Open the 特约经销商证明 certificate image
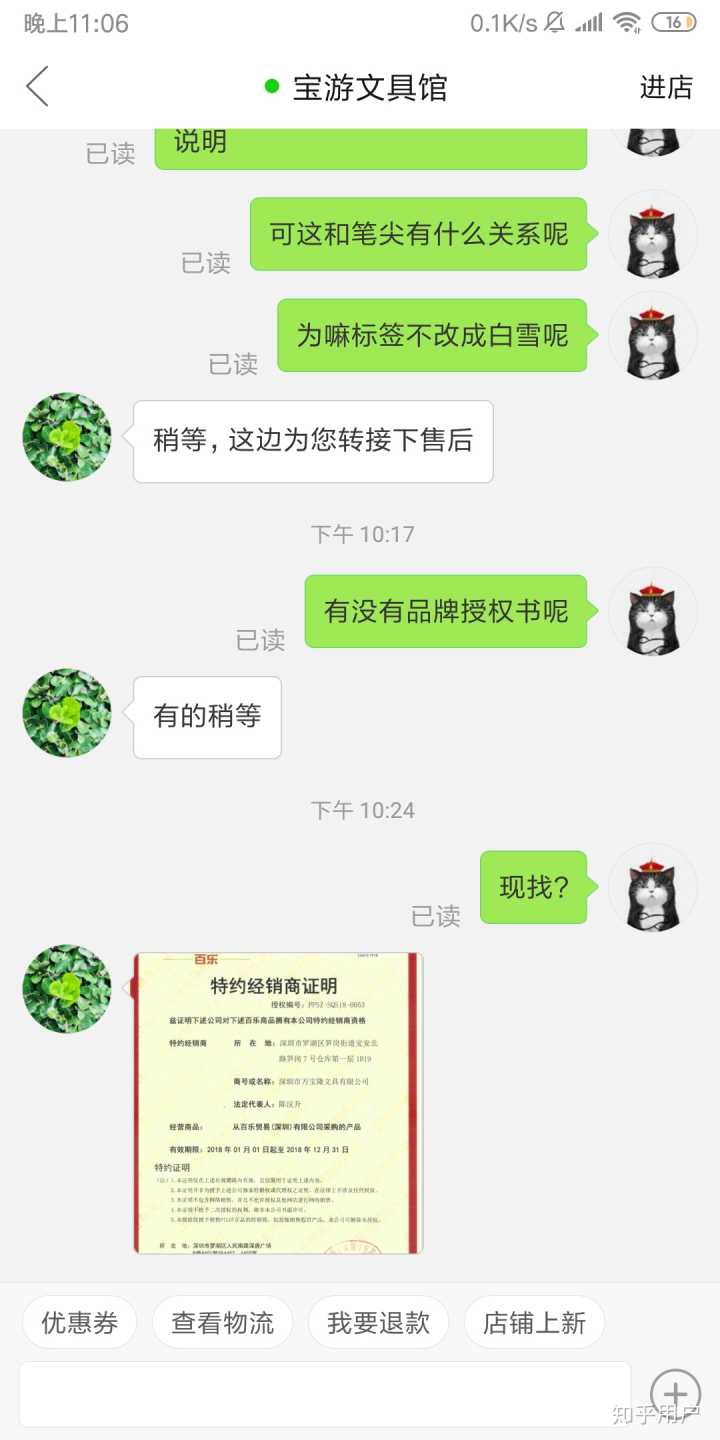 coord(278,1102)
